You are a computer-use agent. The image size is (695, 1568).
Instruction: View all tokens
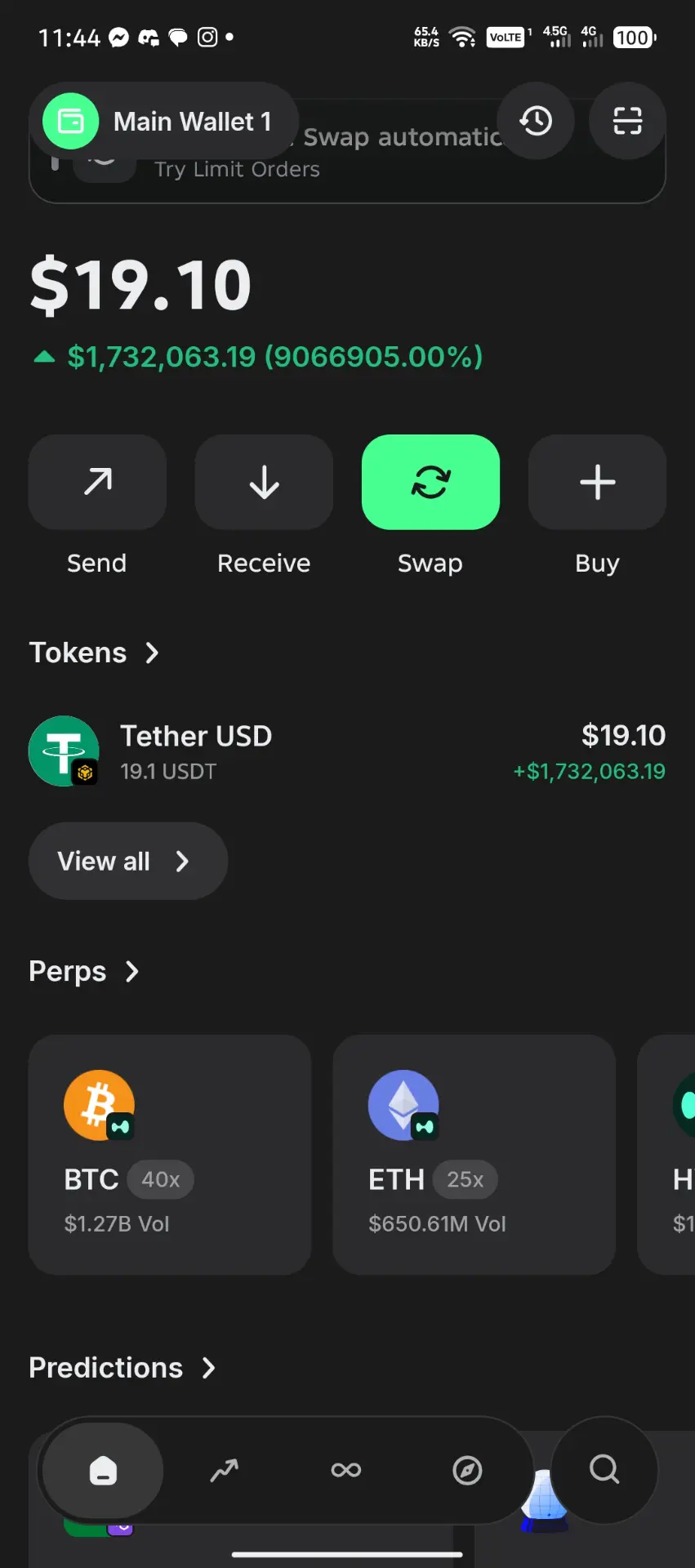[x=128, y=861]
